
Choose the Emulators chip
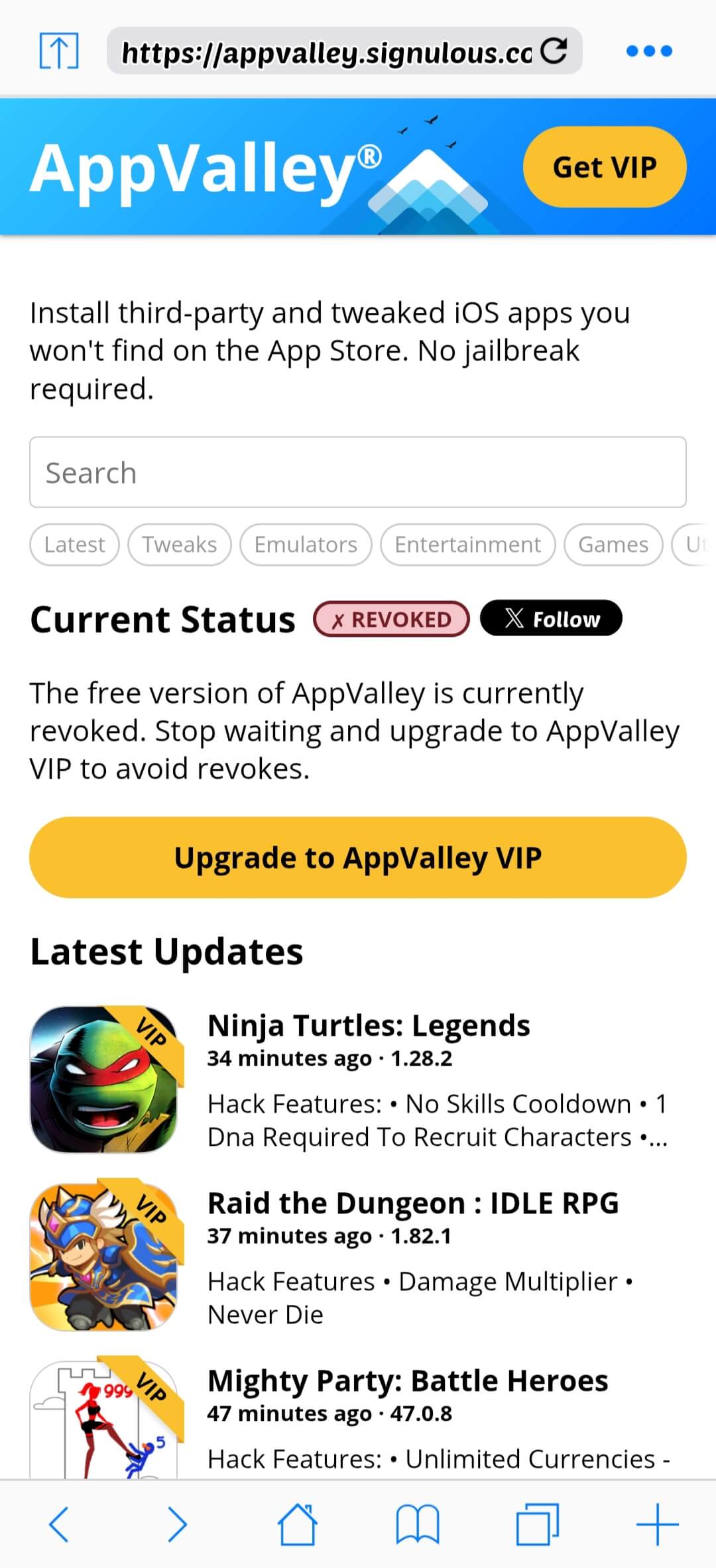click(306, 545)
